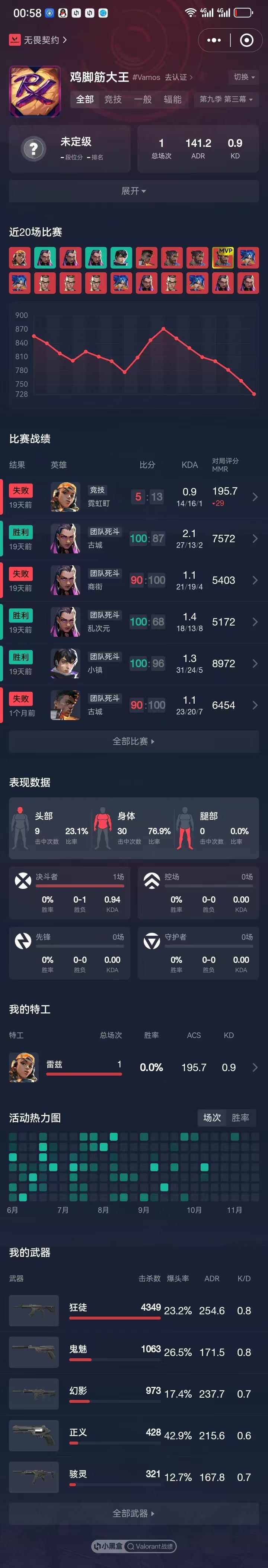Open the 霓虹町 竞技 defeat match
268x1568 pixels.
(133, 497)
